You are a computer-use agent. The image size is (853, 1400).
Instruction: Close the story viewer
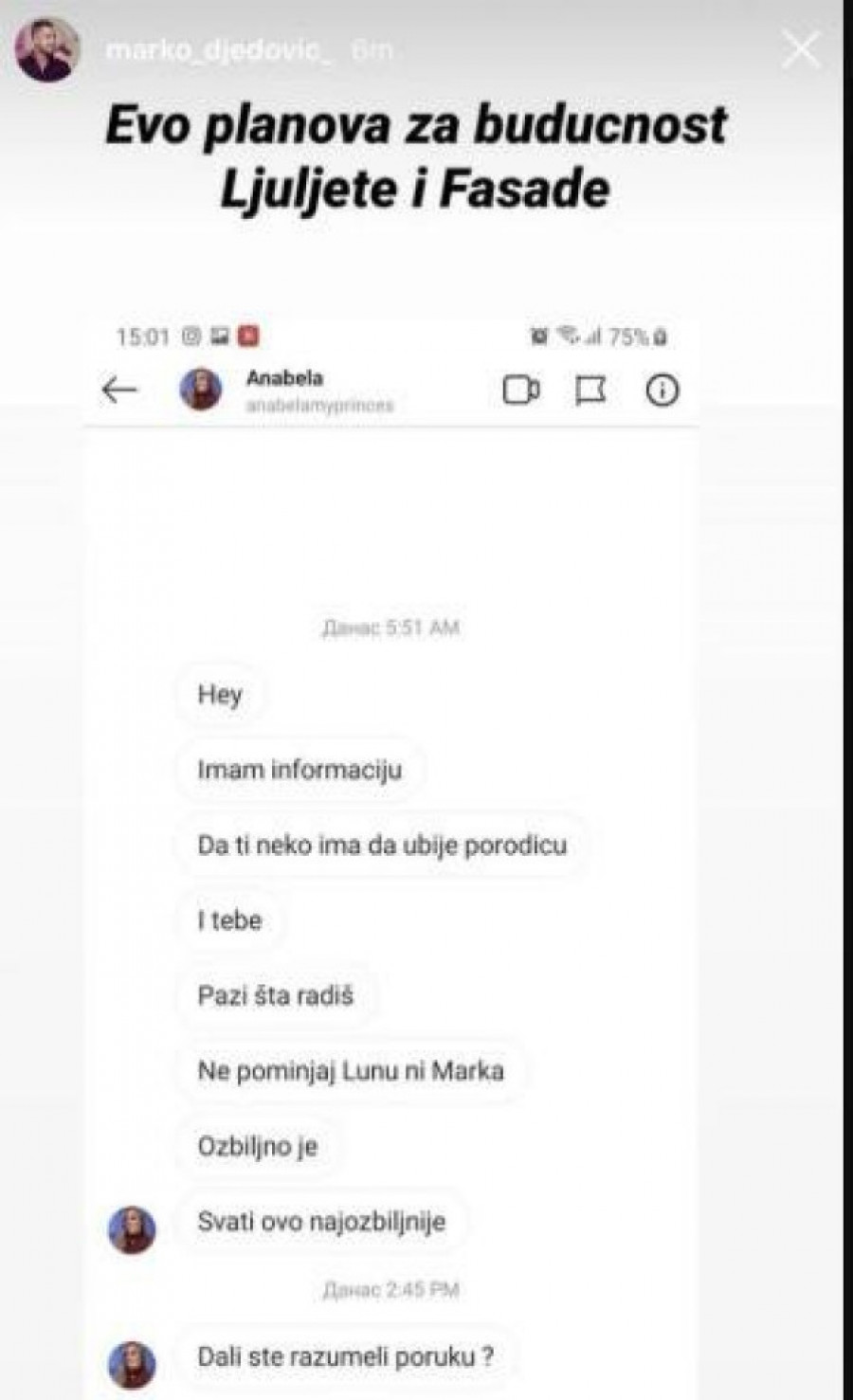[800, 48]
